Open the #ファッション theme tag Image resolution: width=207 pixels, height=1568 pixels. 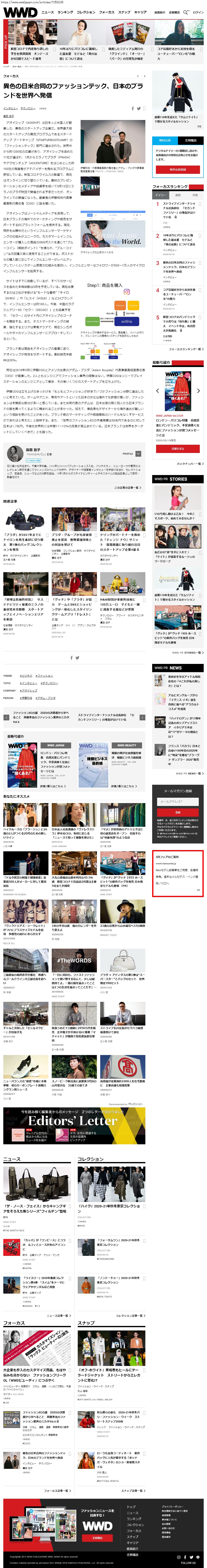coord(44,676)
